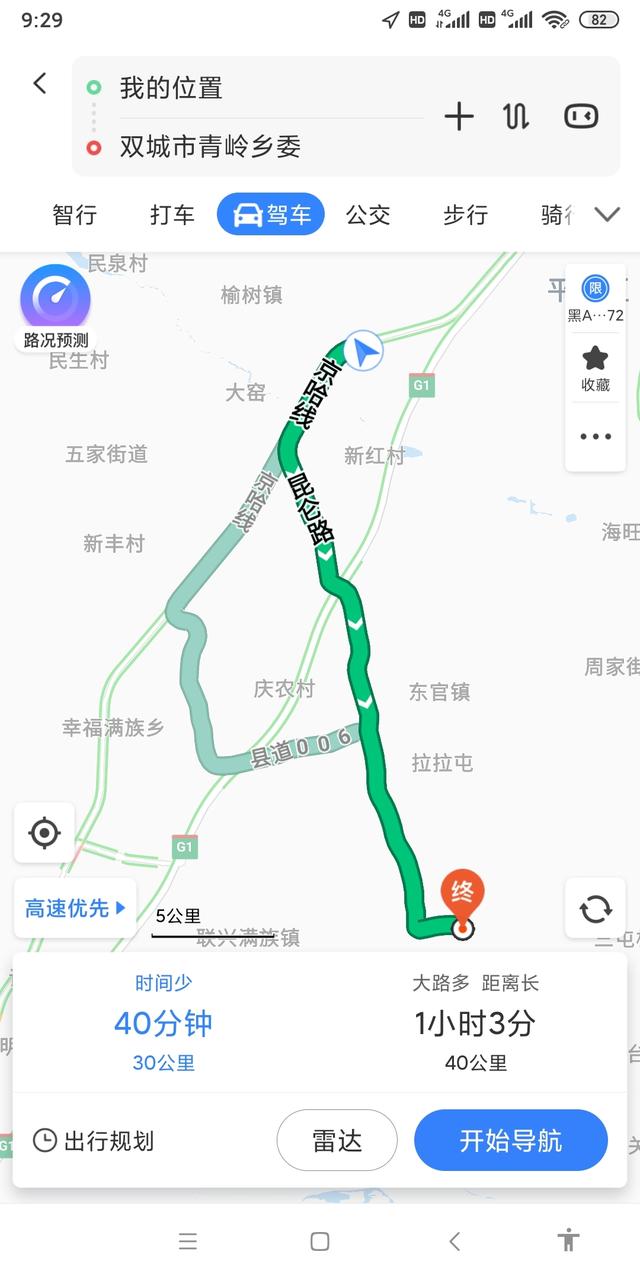Open 高速优先 route preference
This screenshot has width=640, height=1280.
pos(75,908)
